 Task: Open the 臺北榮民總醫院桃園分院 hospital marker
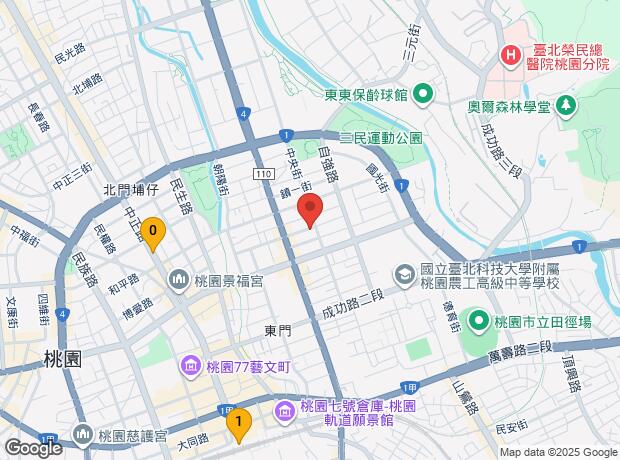510,56
